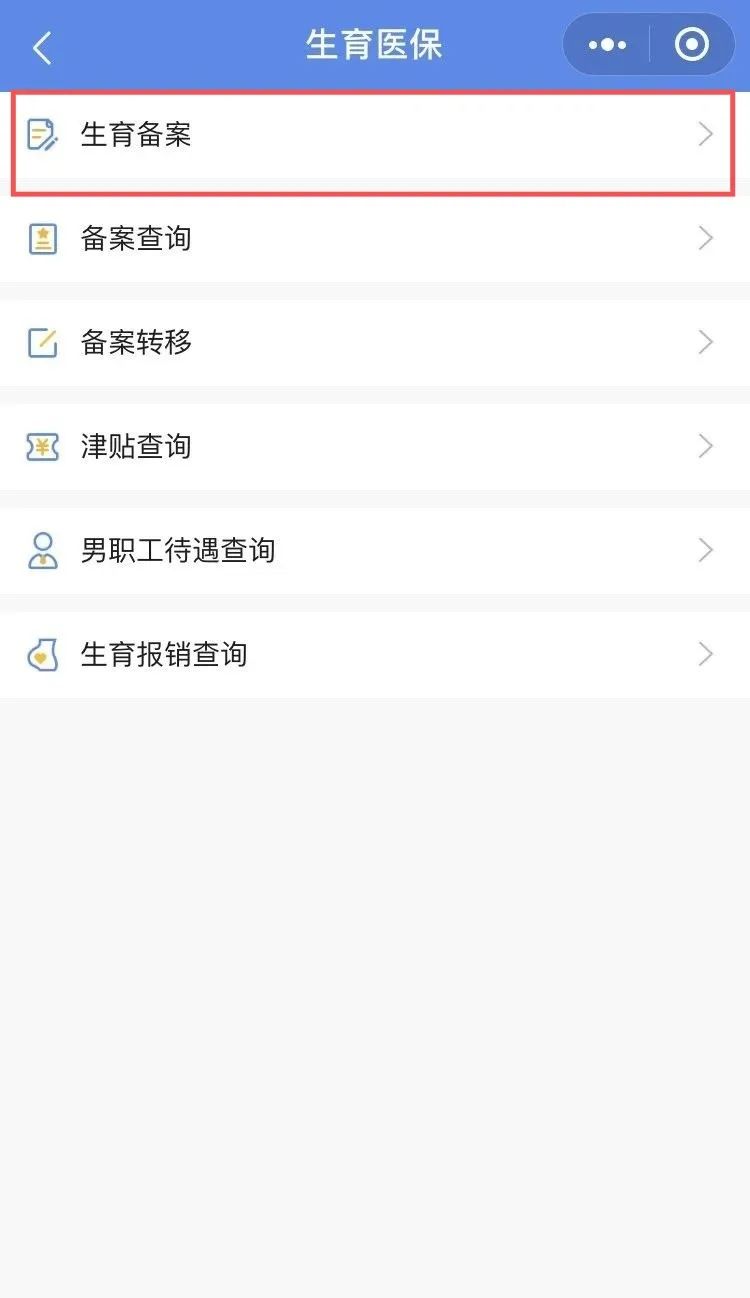Go back from 生育医保 page
Screen dimensions: 750x1298
[42, 47]
